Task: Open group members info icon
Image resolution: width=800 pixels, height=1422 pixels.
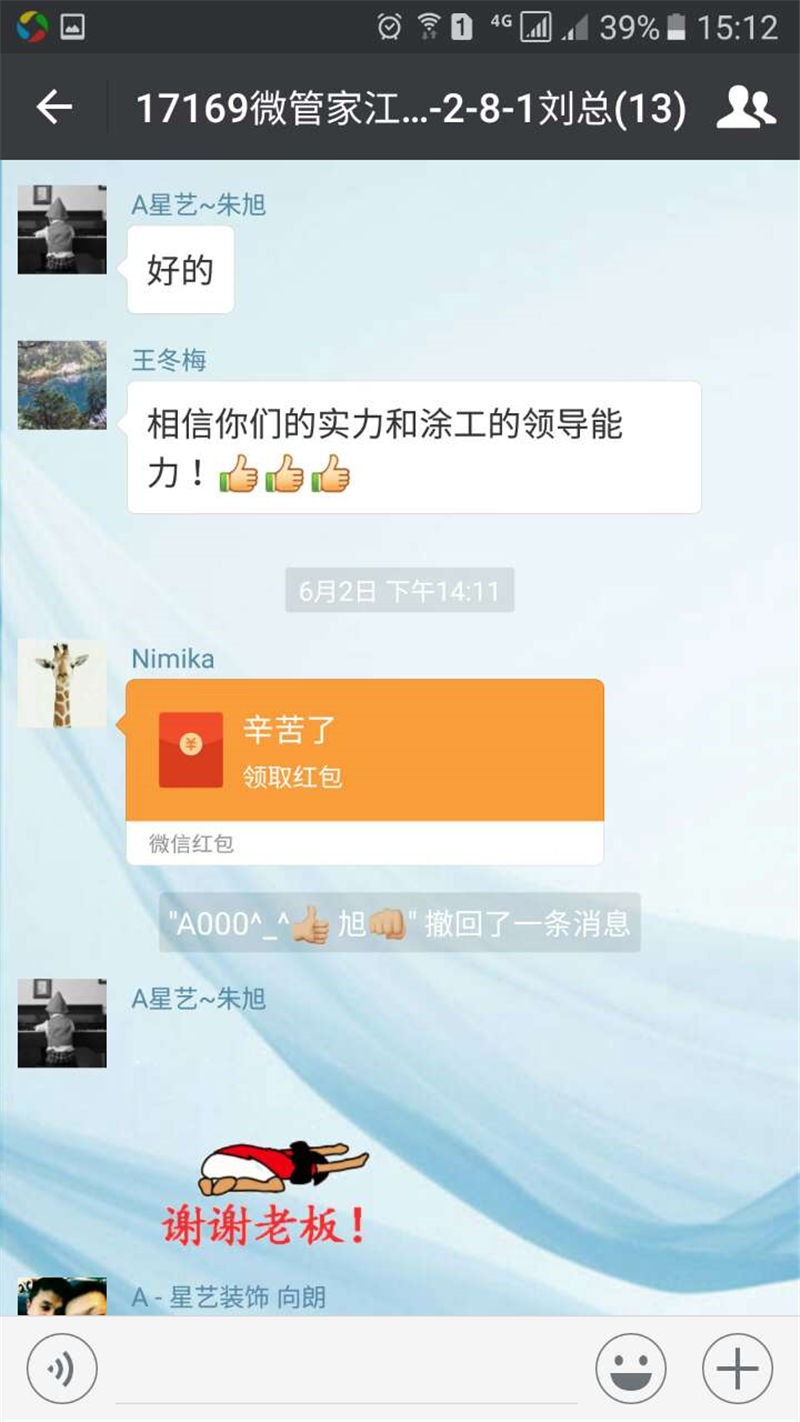Action: coord(746,107)
